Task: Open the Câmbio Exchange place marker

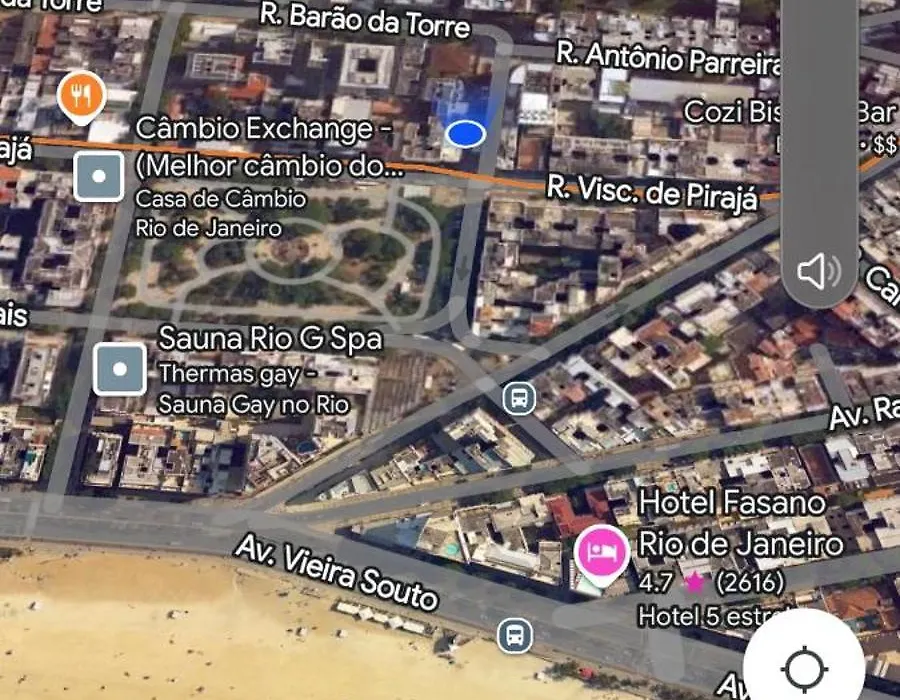Action: [x=99, y=177]
